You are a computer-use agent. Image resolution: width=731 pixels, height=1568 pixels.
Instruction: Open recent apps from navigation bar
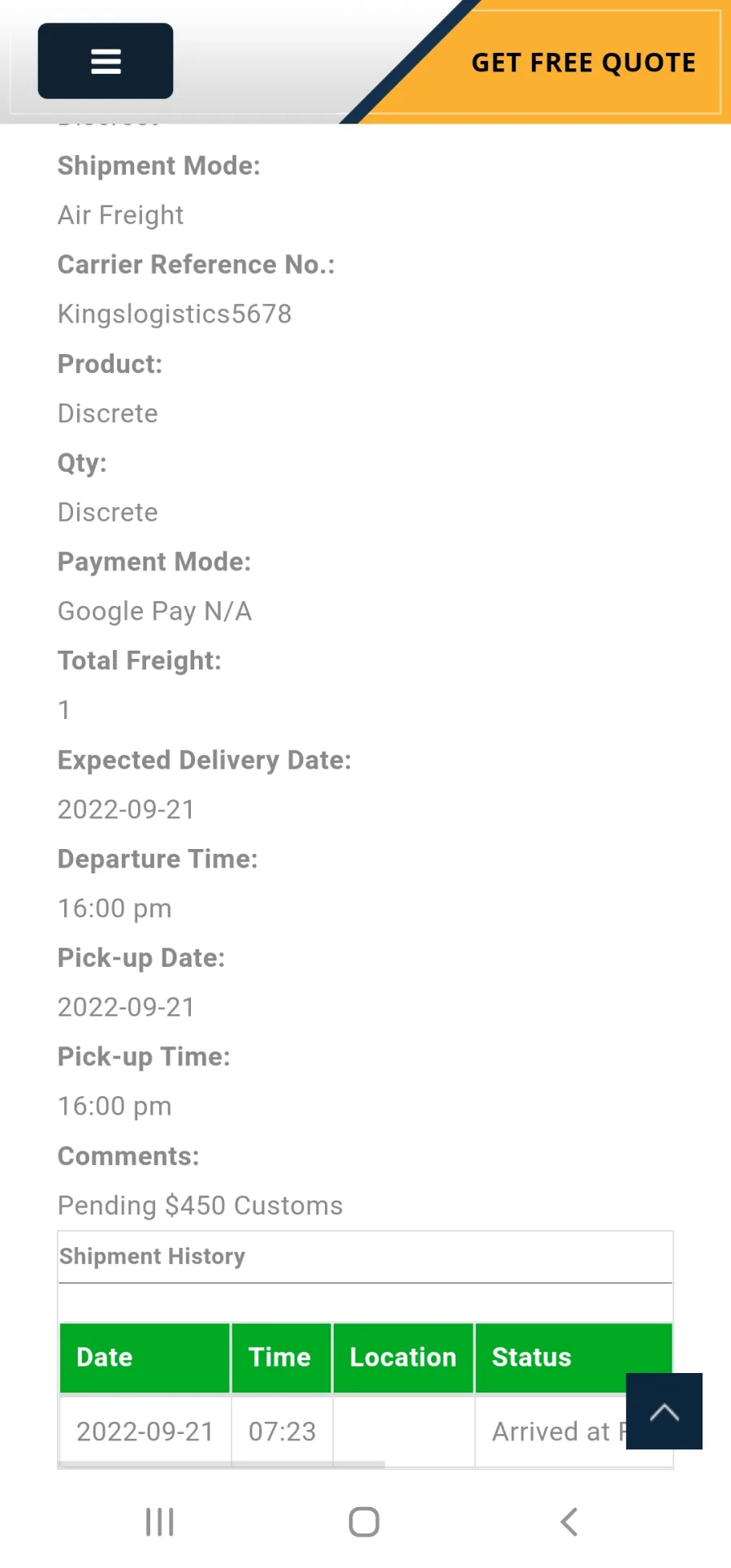coord(160,1522)
